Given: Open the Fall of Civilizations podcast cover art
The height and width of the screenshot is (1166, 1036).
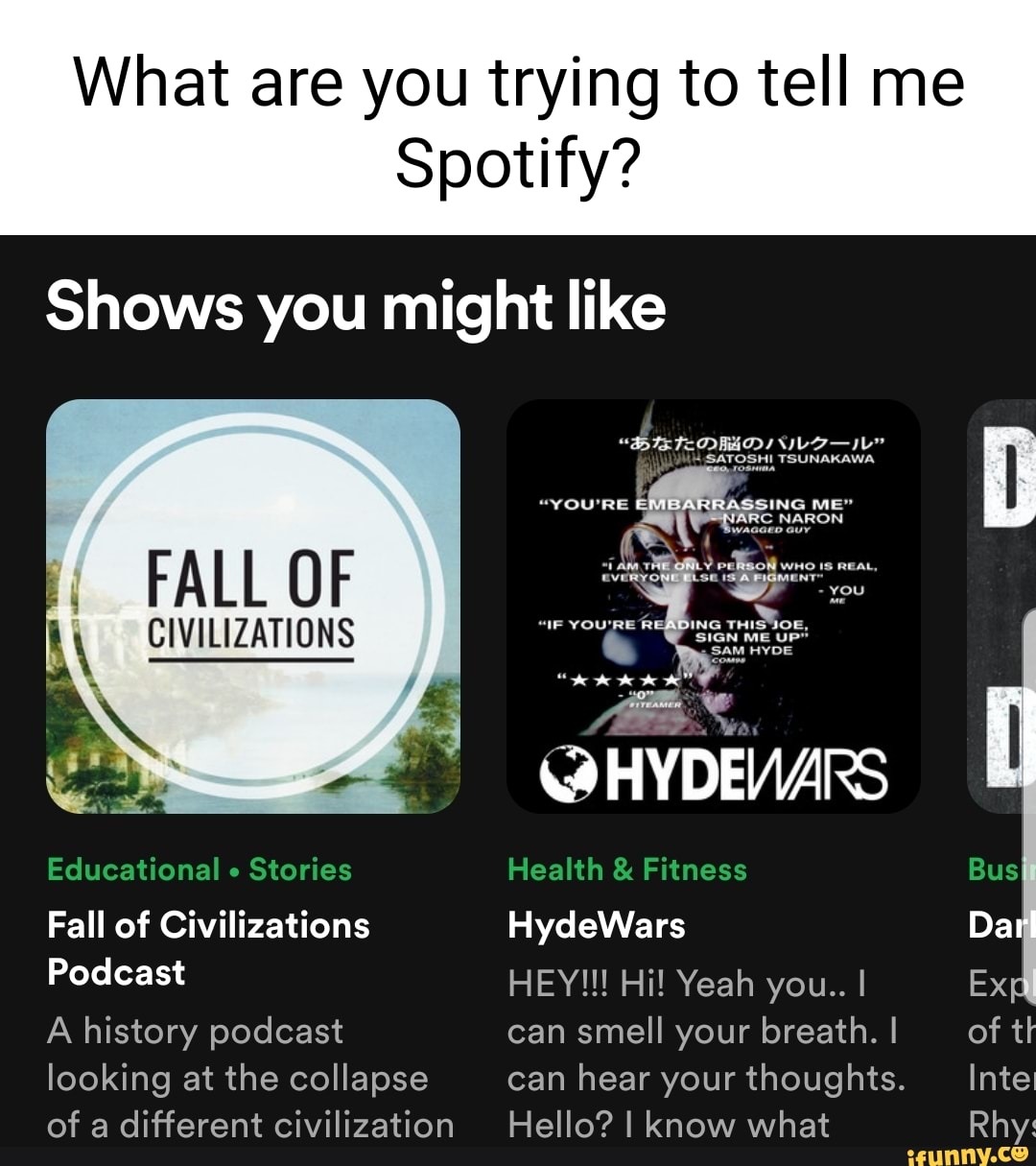Looking at the screenshot, I should [254, 605].
